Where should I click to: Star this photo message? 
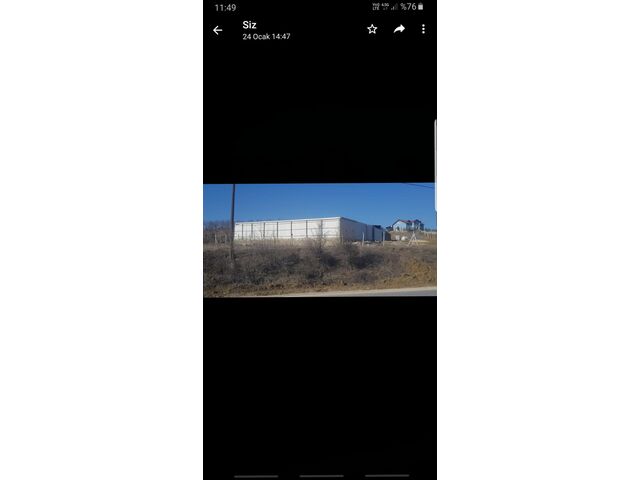372,29
